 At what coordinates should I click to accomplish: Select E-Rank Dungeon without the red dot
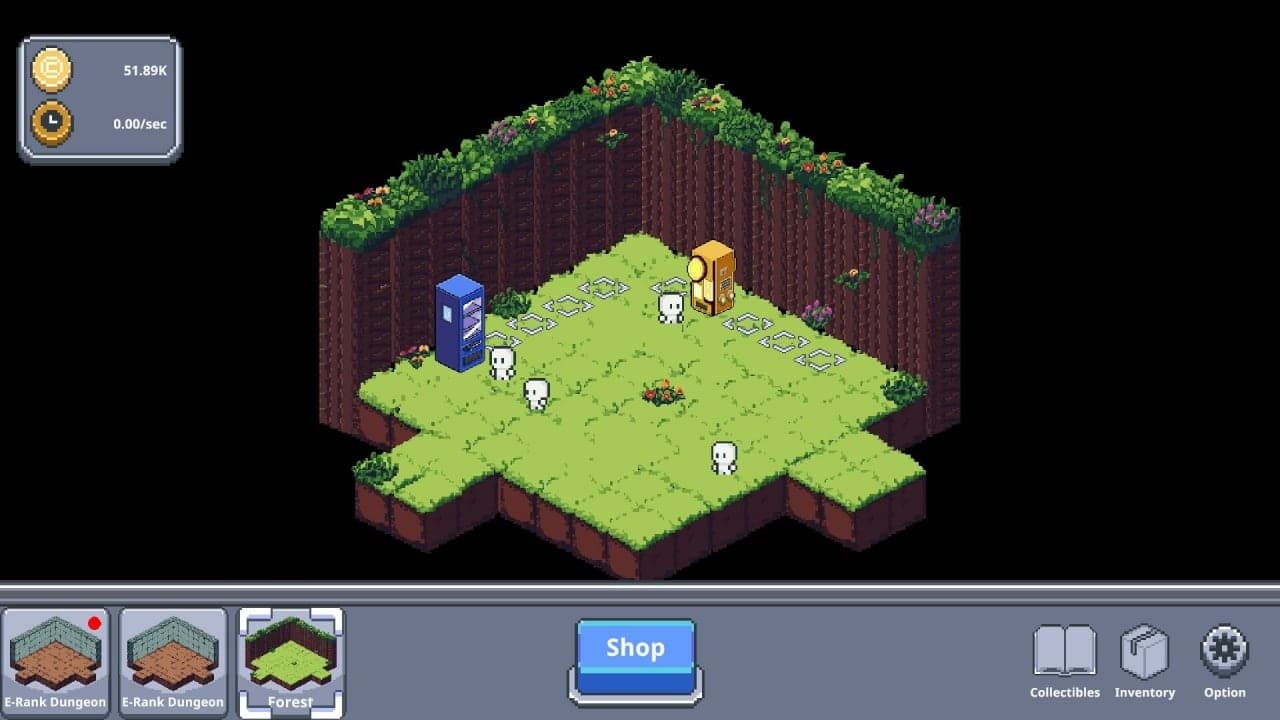coord(173,660)
